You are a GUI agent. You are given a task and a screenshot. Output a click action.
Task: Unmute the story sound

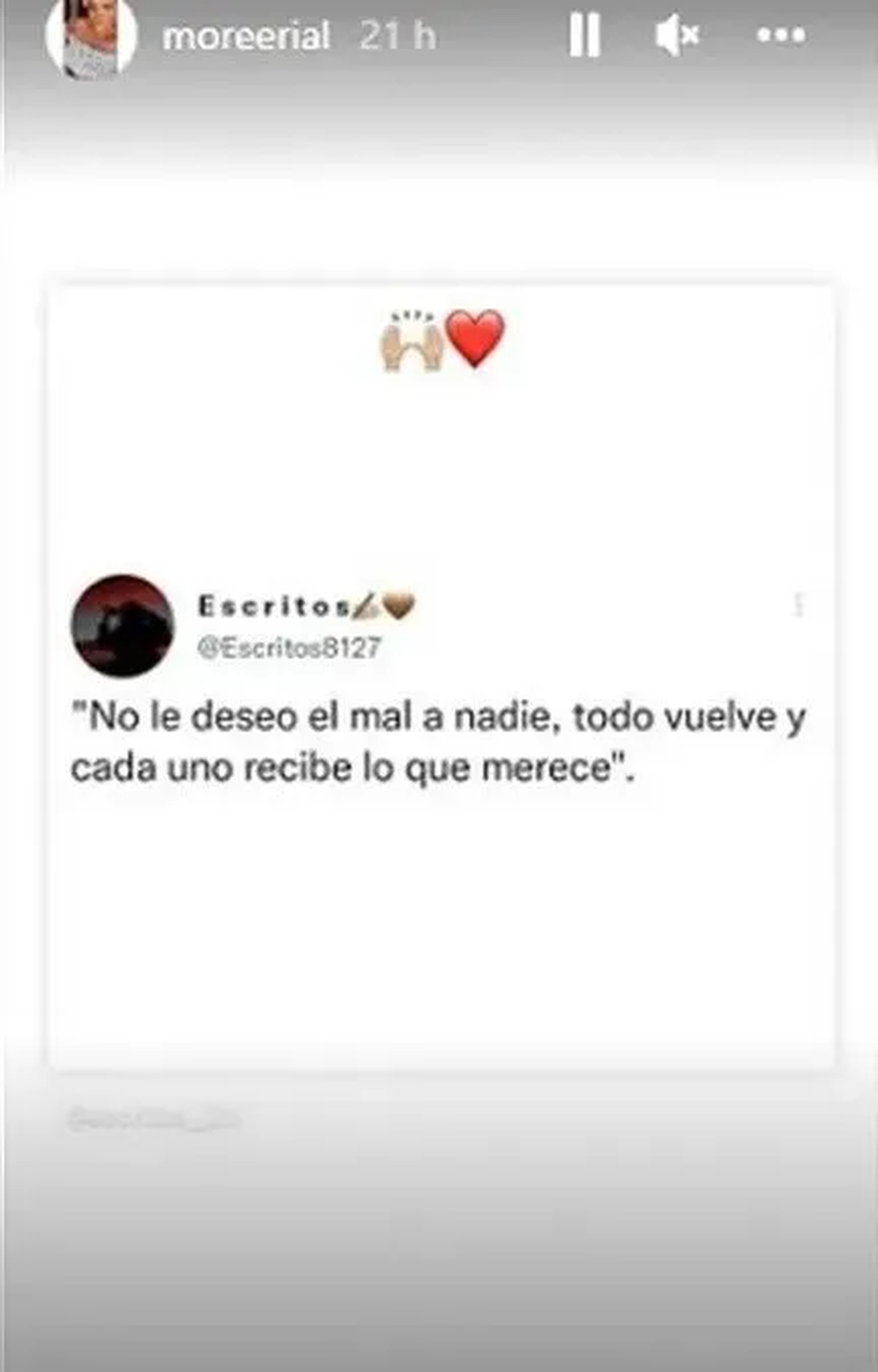tap(676, 34)
